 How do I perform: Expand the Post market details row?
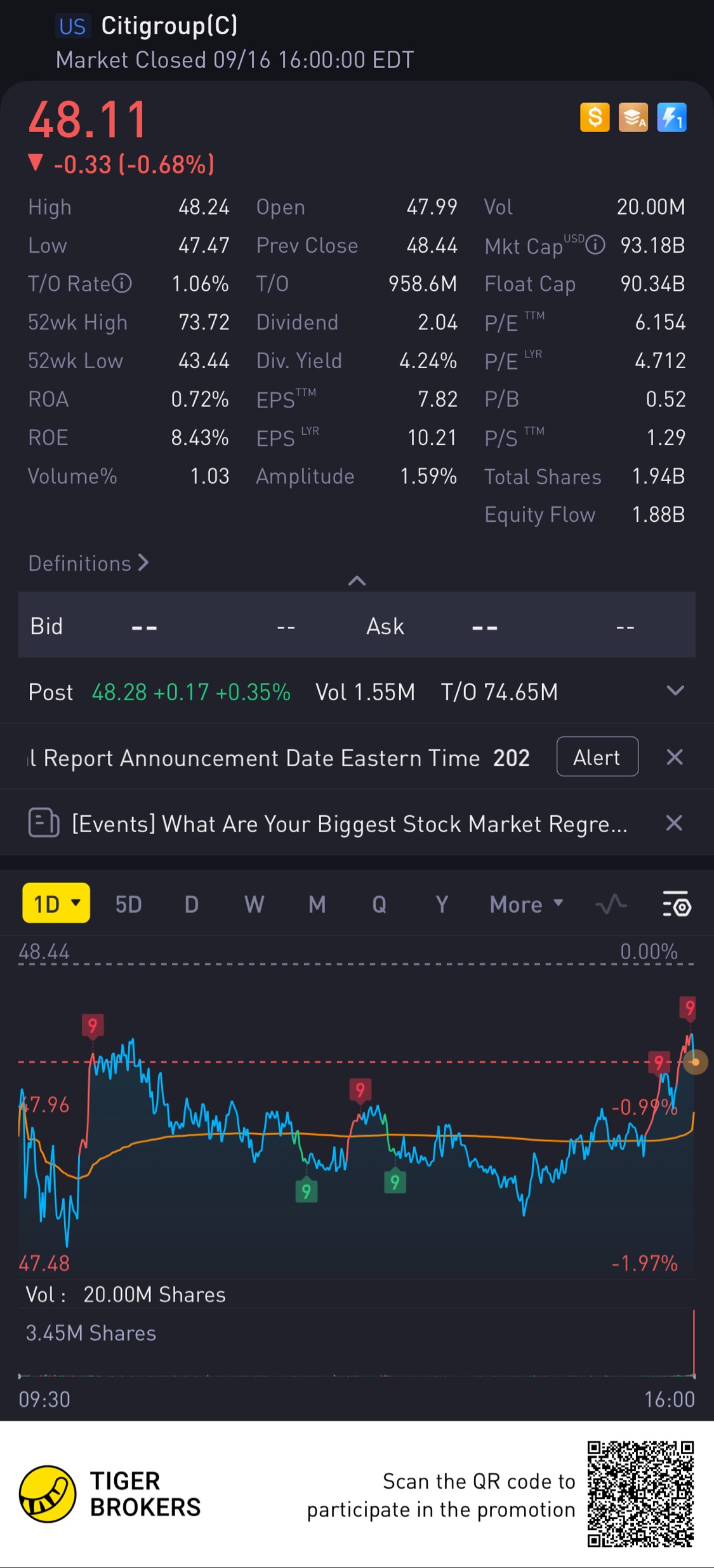[x=675, y=691]
